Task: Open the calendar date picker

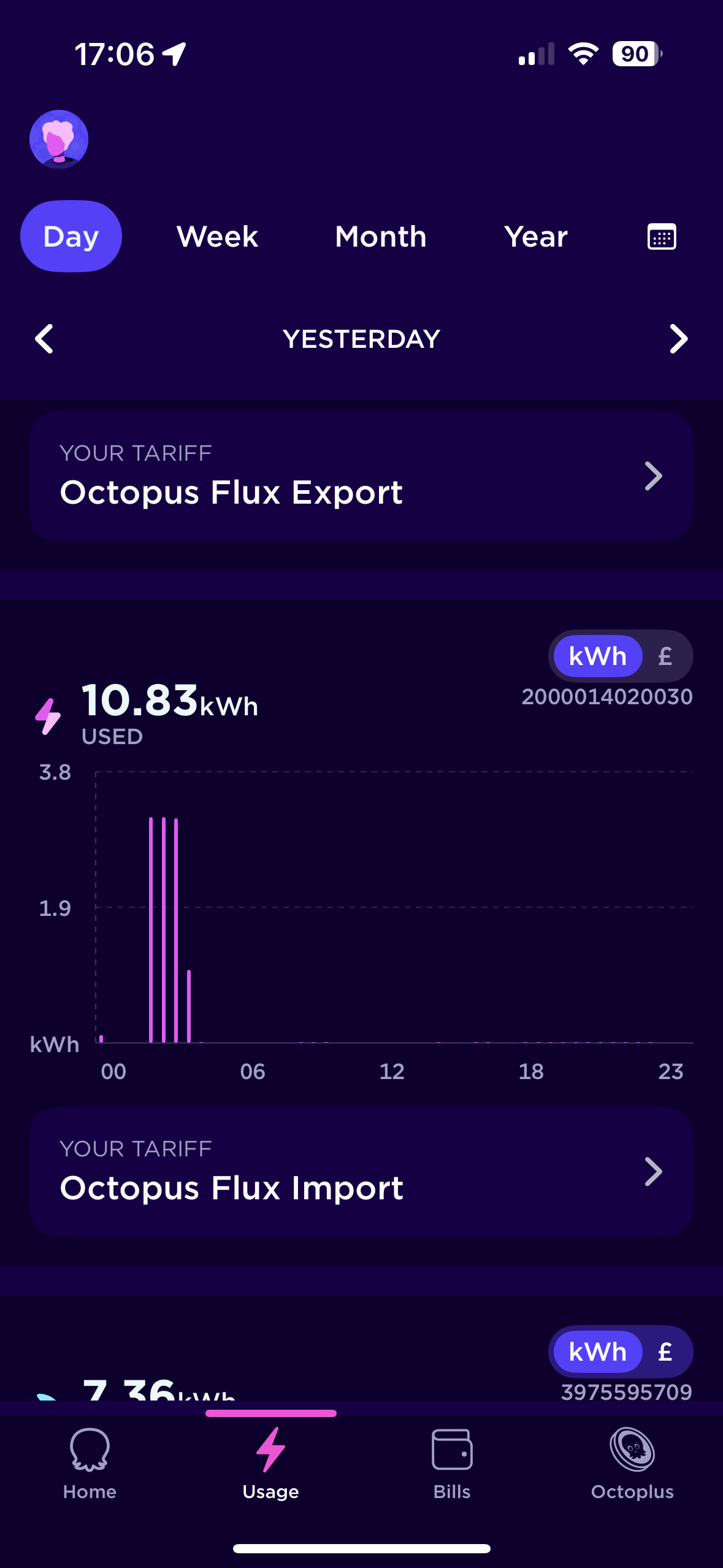Action: pos(662,236)
